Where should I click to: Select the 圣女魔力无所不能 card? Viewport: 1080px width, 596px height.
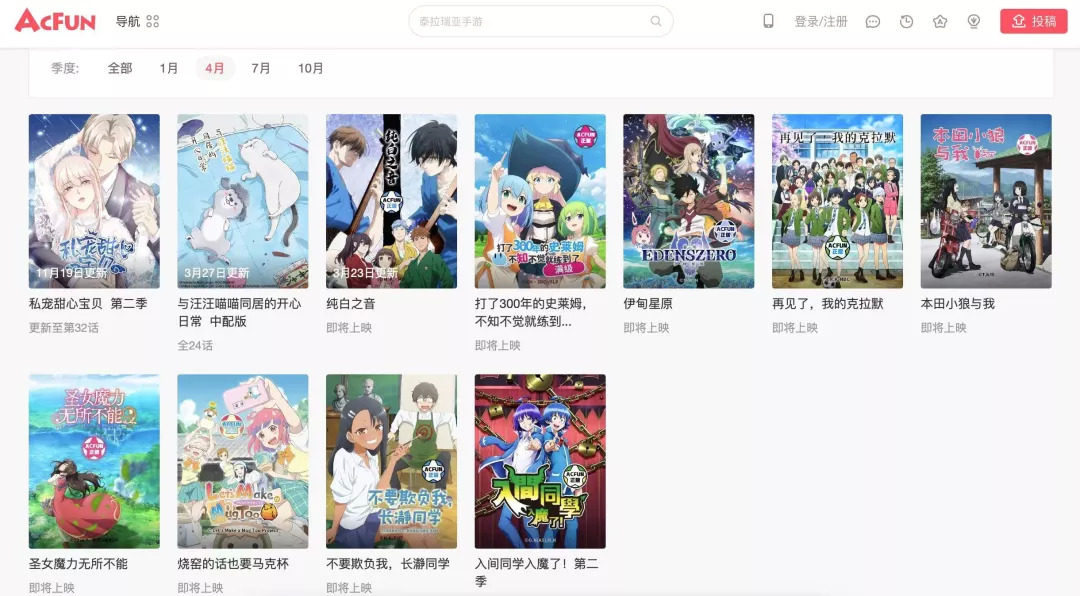(x=94, y=461)
